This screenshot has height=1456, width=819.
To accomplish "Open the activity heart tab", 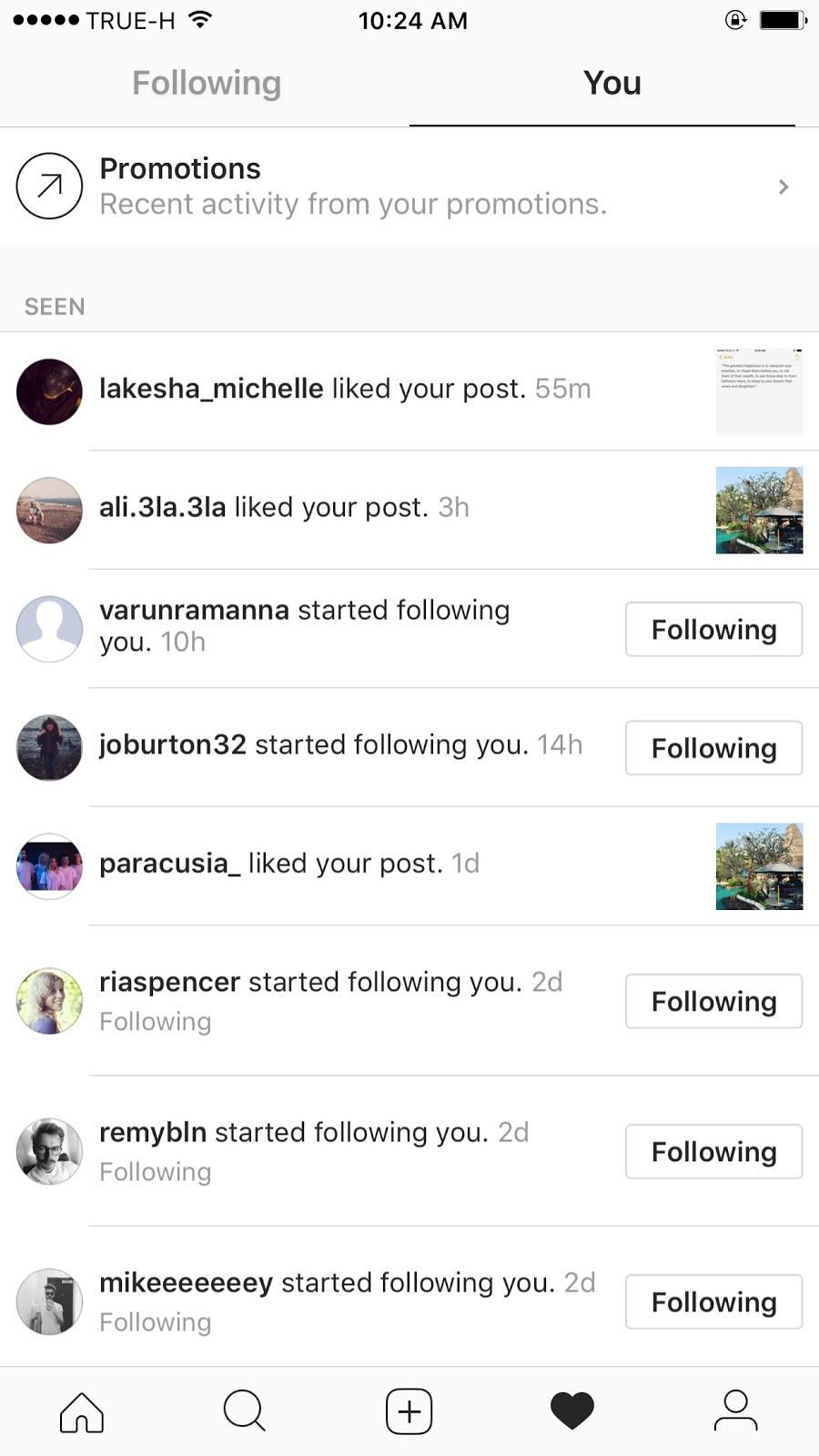I will (x=572, y=1411).
